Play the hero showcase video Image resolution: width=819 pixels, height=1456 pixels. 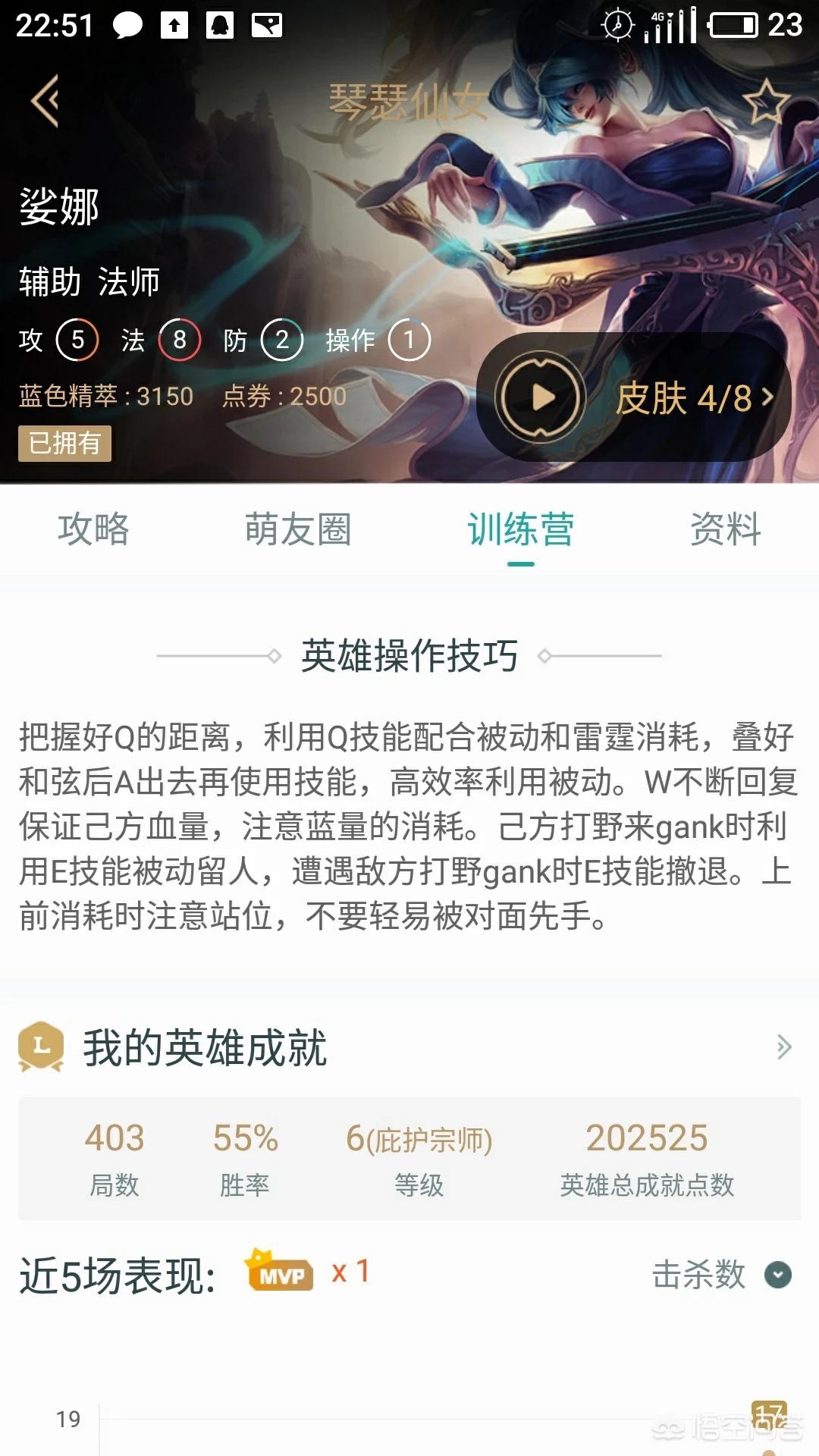541,397
